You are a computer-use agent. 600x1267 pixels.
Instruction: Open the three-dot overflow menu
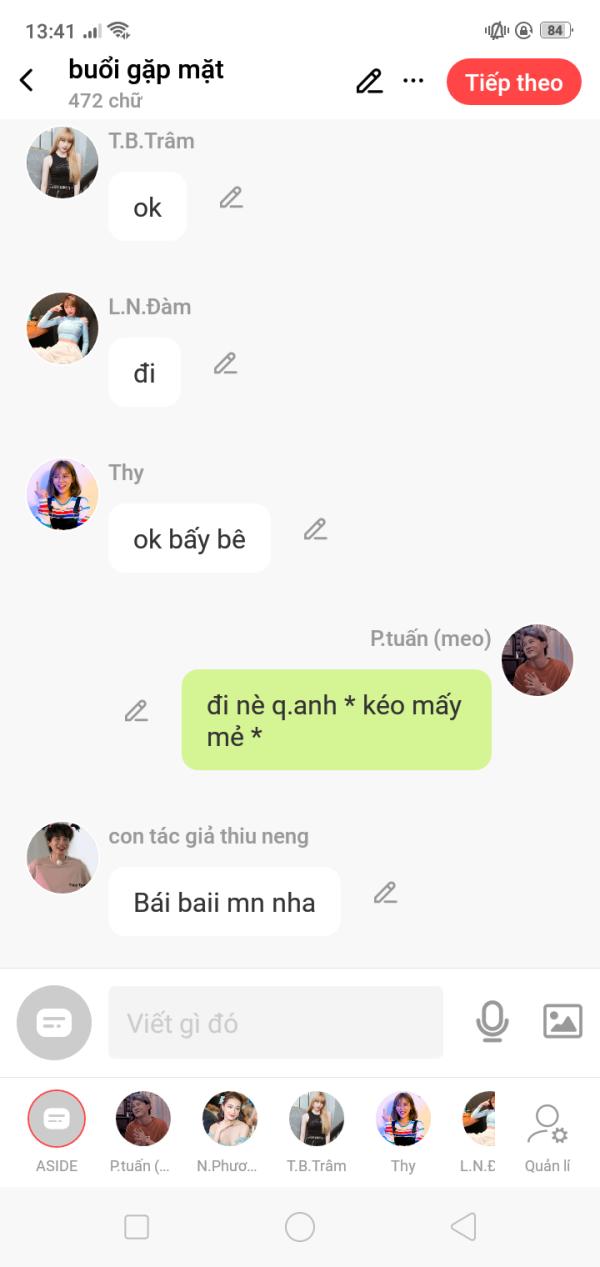pos(413,82)
